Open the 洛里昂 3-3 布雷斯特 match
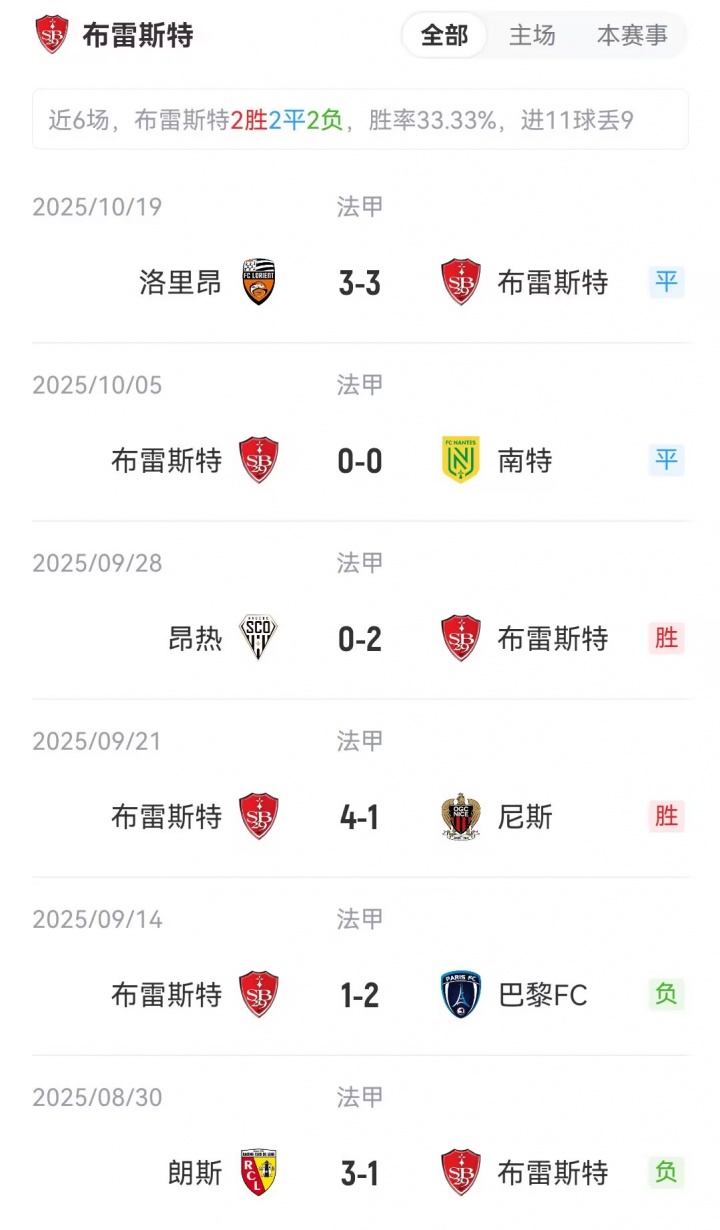This screenshot has width=720, height=1230. click(360, 283)
